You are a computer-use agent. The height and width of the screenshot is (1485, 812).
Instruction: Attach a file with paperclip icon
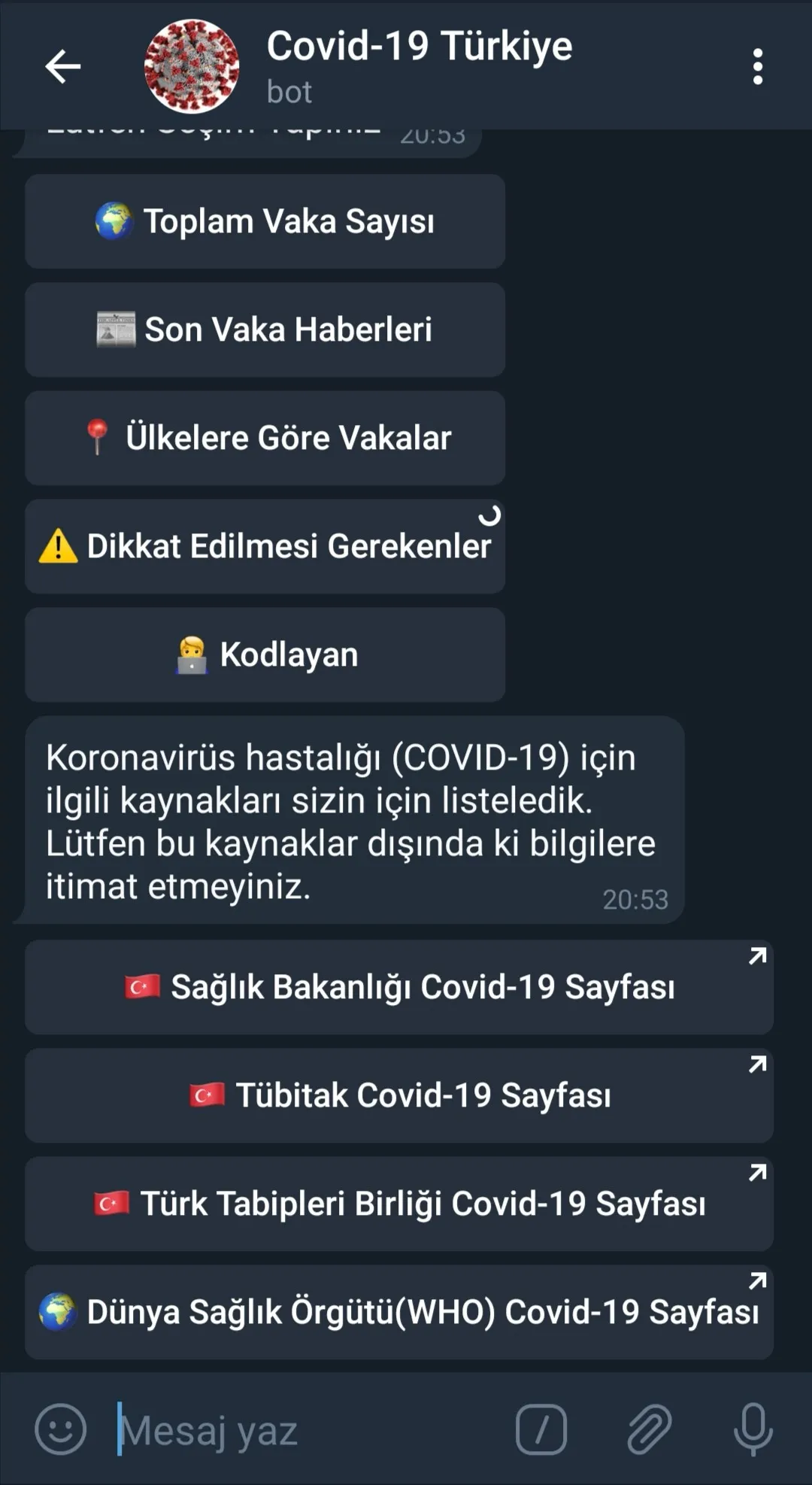(x=650, y=1429)
